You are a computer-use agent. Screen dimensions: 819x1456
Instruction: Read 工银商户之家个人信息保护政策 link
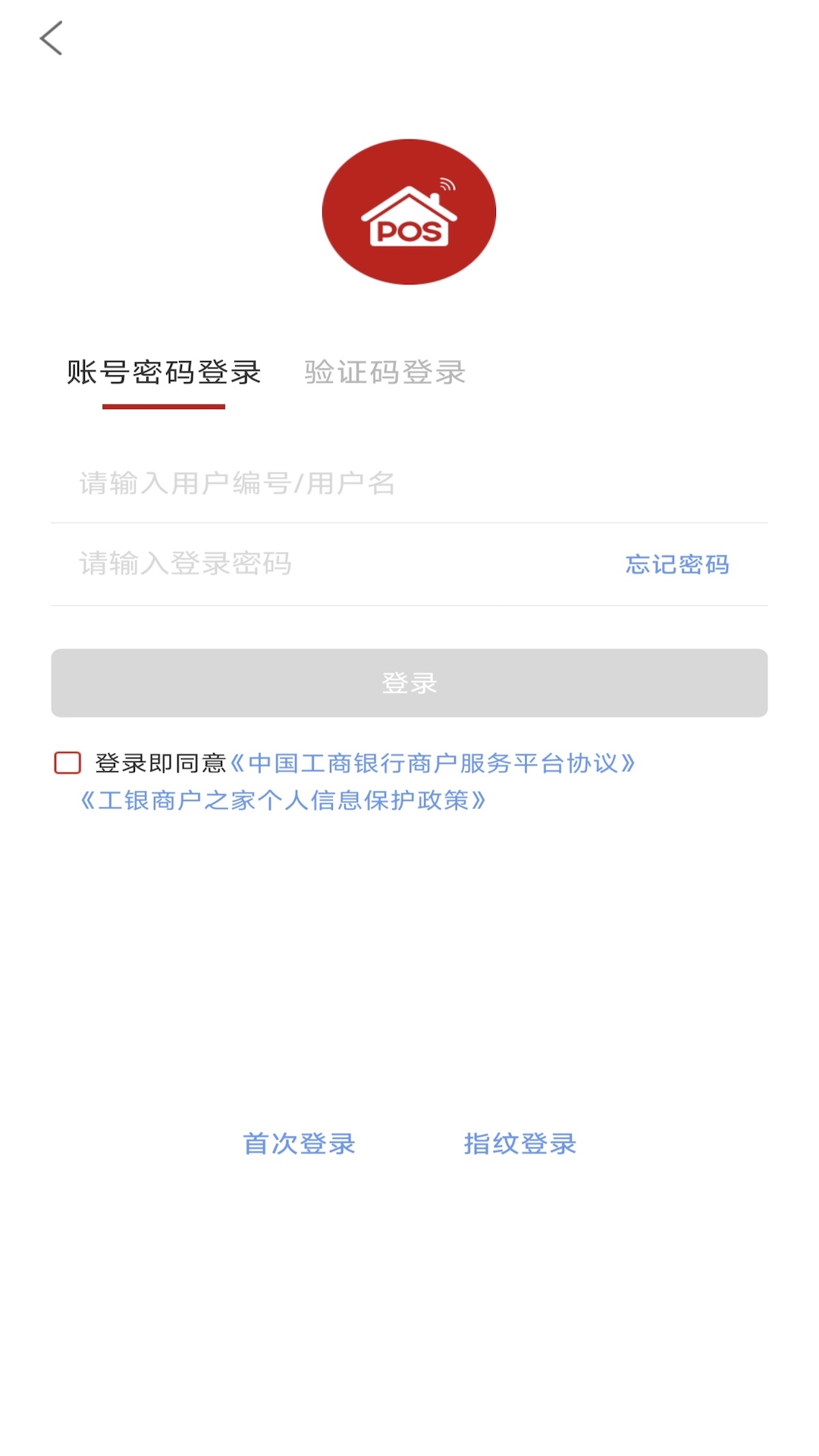283,801
